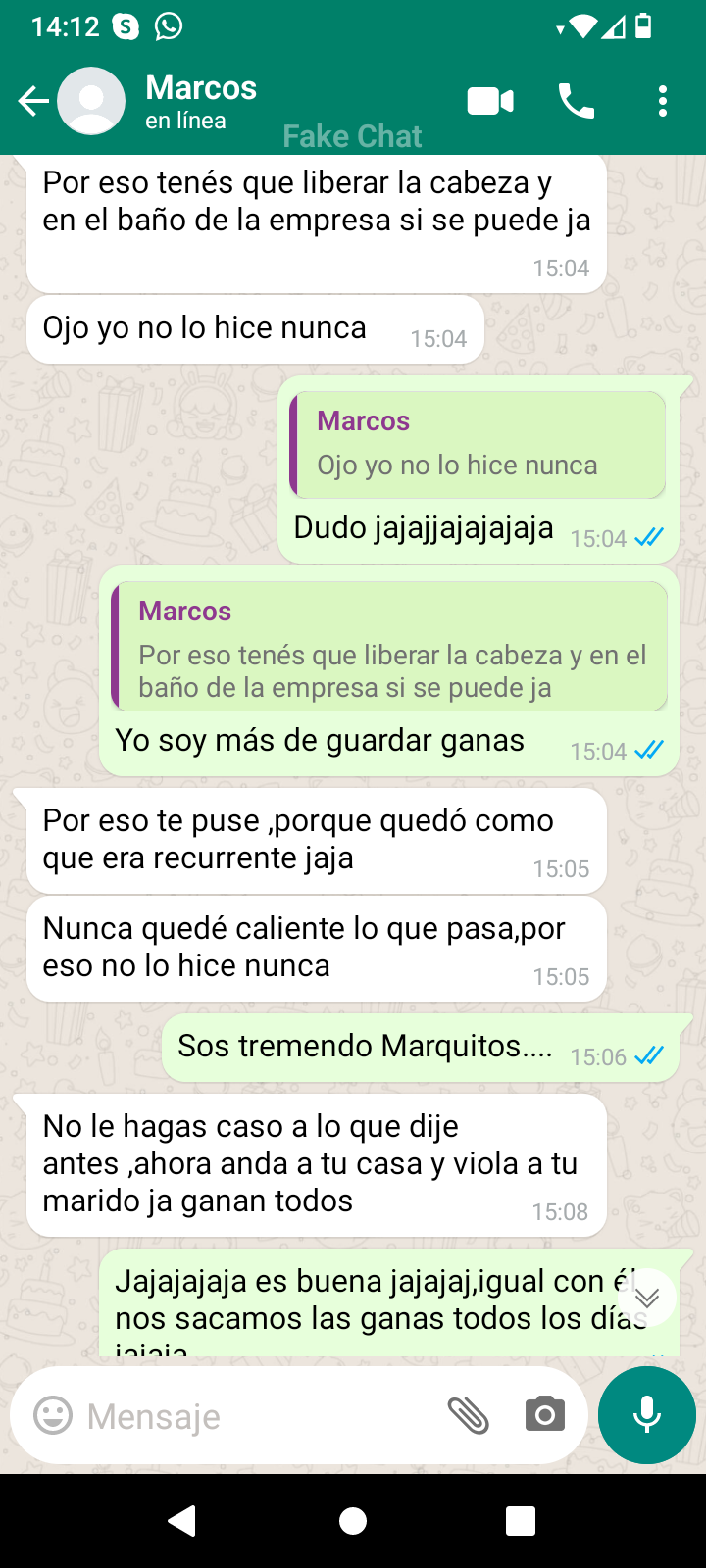Image resolution: width=706 pixels, height=1568 pixels.
Task: Start a video call with Marcos
Action: point(490,101)
